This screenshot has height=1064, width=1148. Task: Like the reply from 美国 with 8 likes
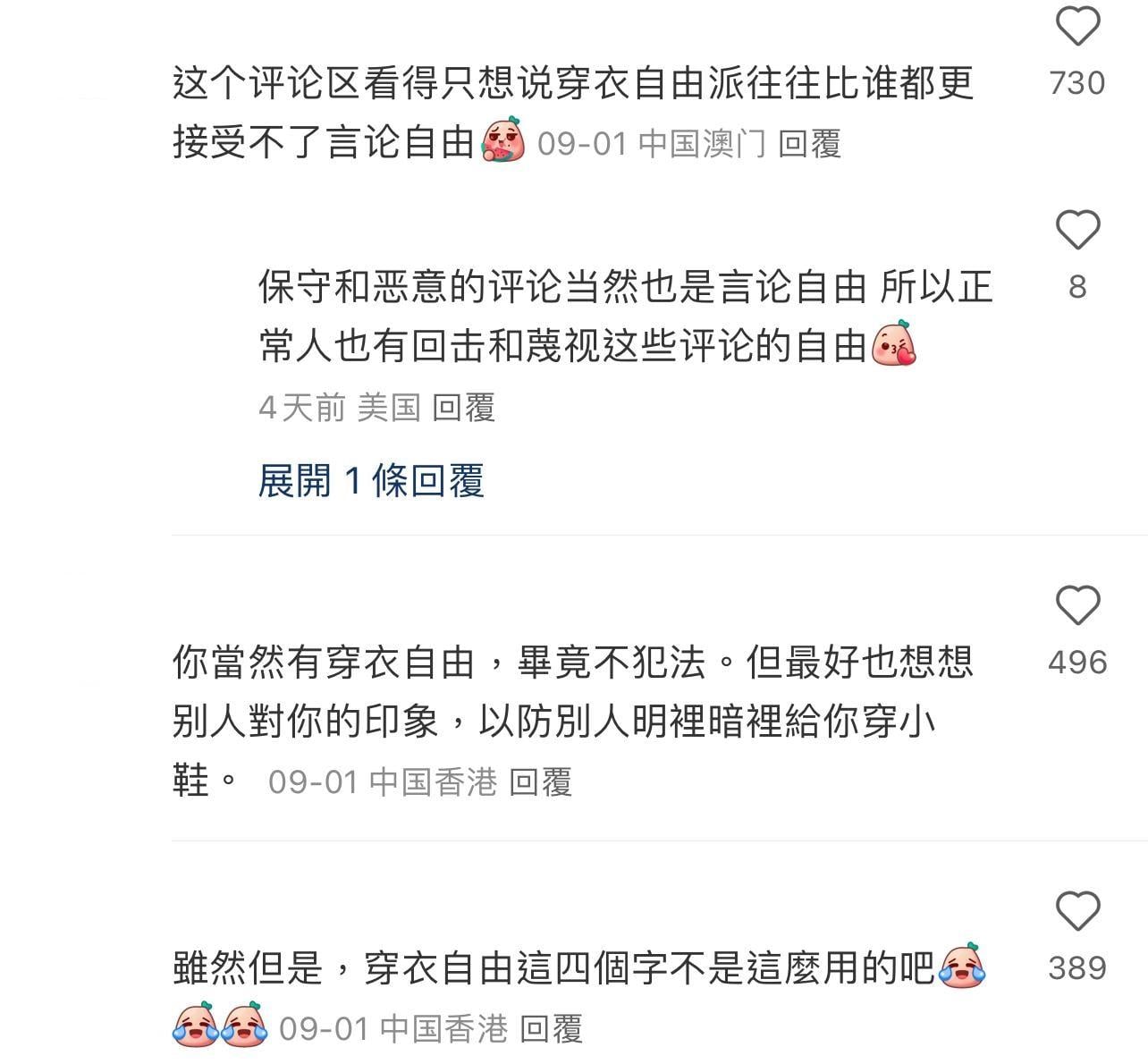coord(1077,231)
